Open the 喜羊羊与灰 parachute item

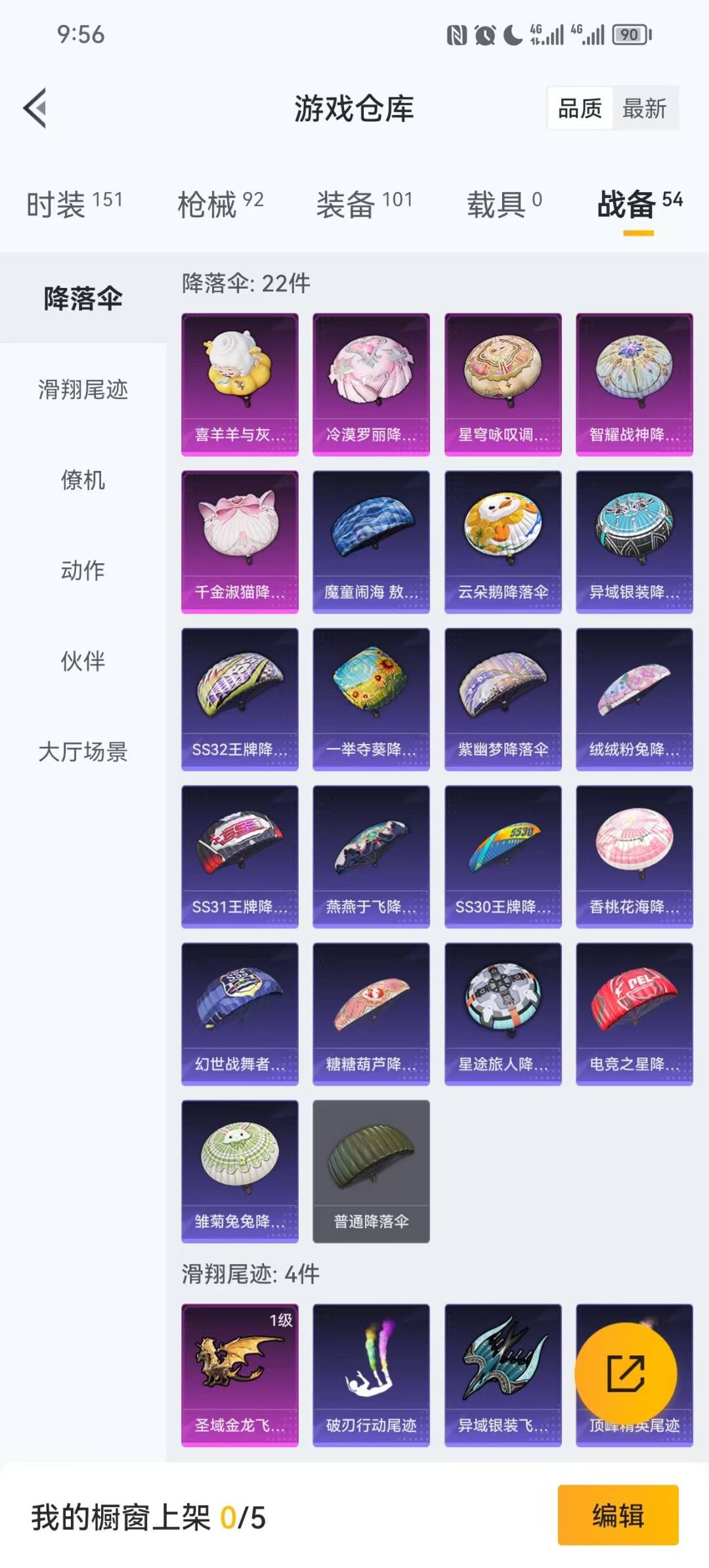(240, 384)
